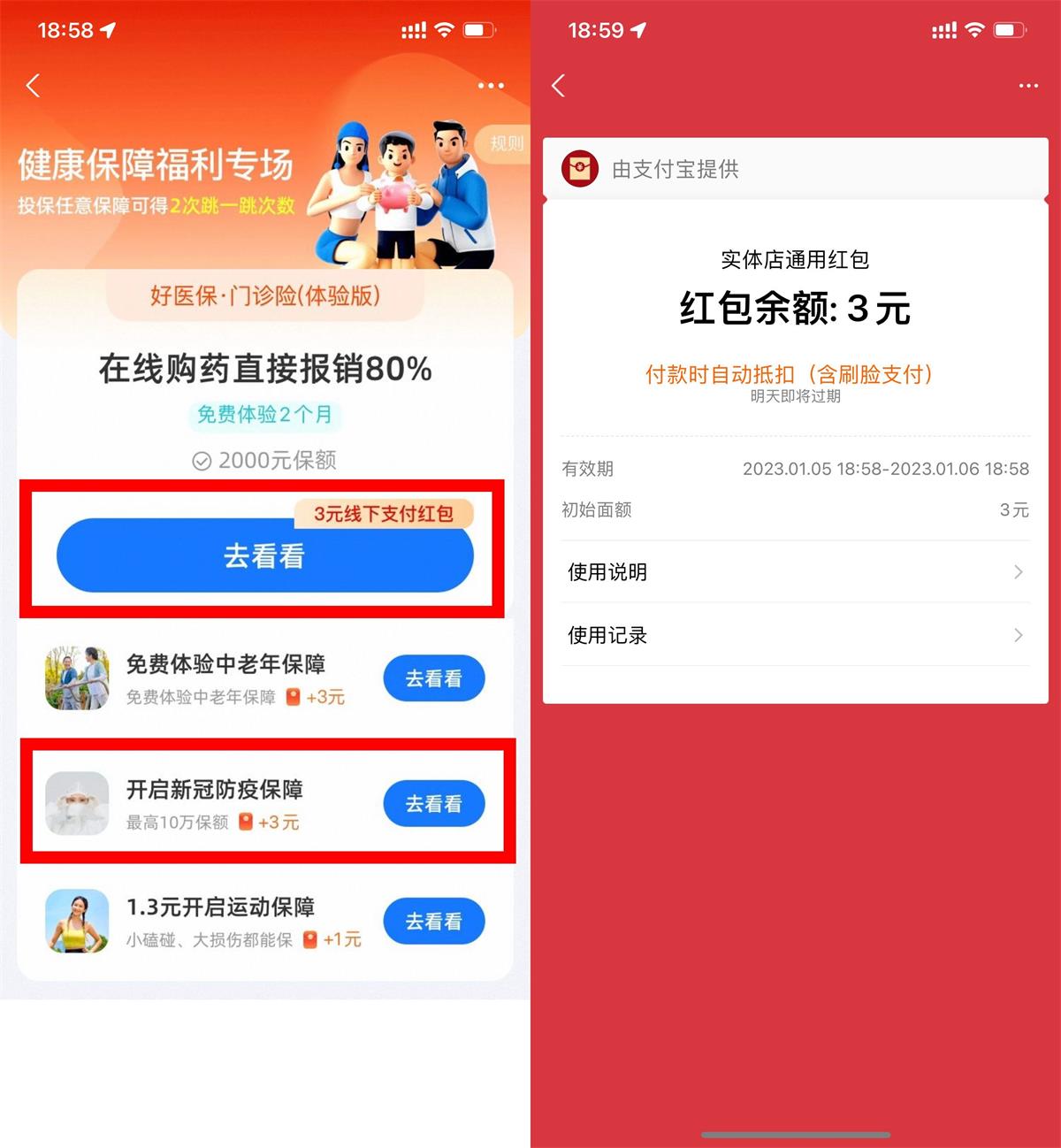Tap the 3元线下支付红包 badge
Screen dimensions: 1061x1148
[385, 514]
